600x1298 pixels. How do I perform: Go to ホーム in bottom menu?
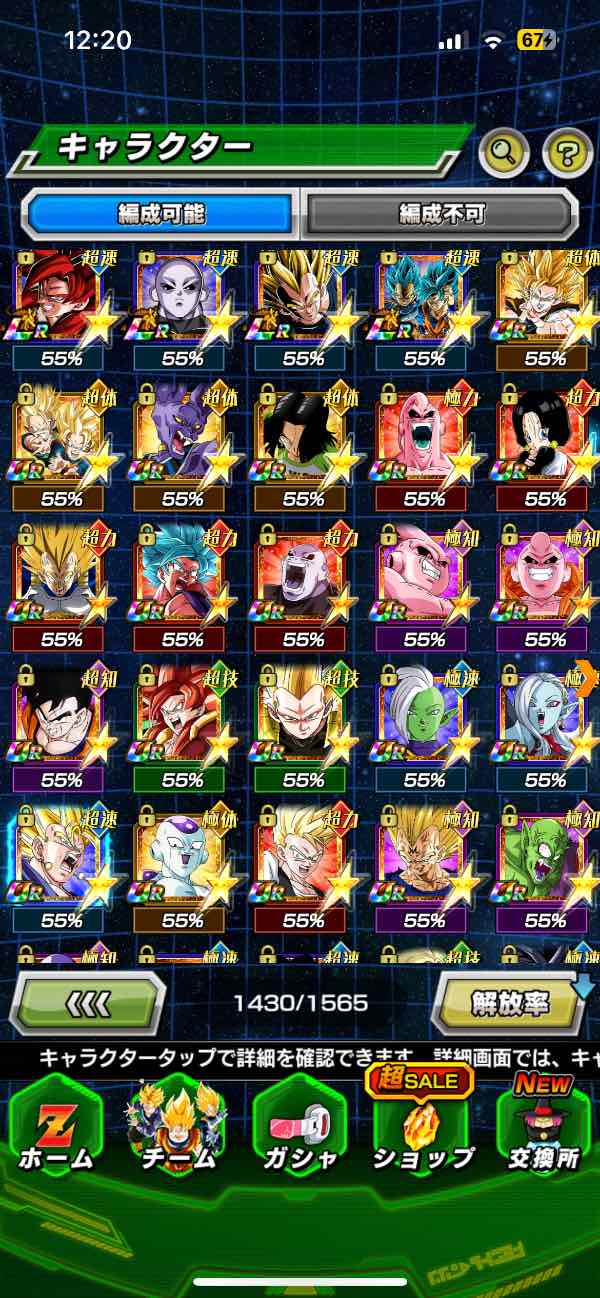pos(58,1126)
